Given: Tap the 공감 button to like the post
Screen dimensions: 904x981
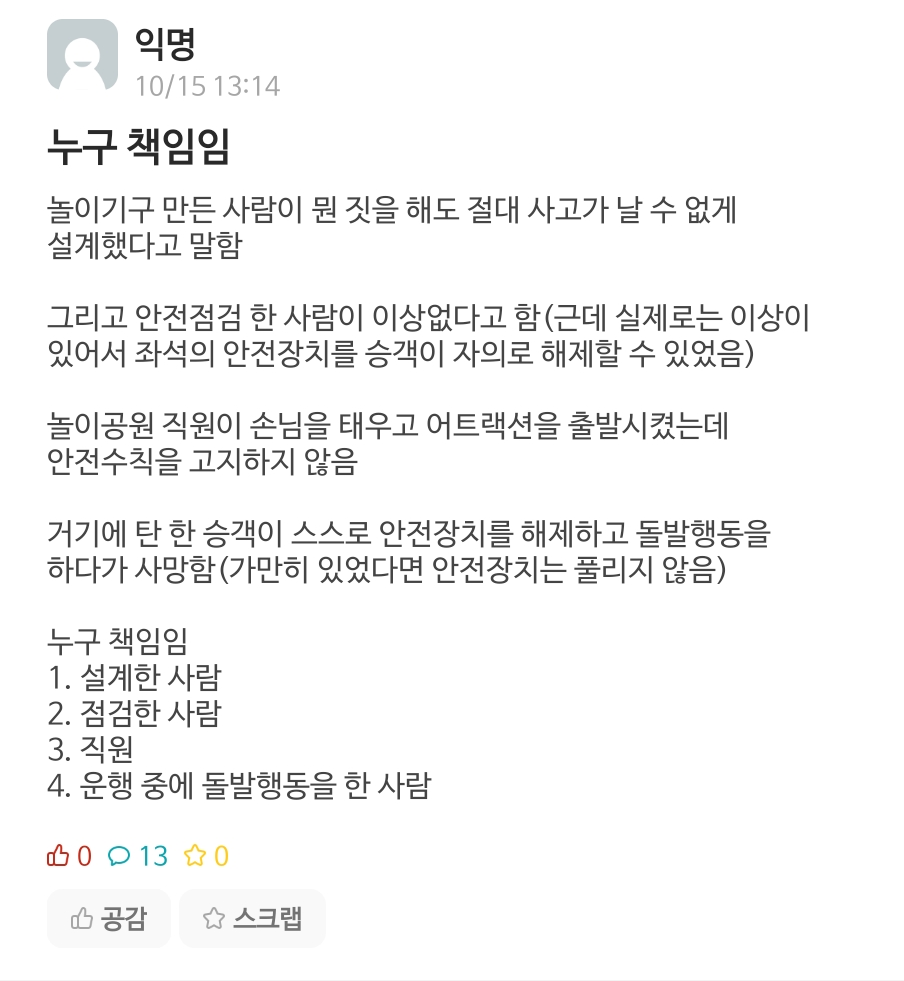Looking at the screenshot, I should tap(108, 918).
